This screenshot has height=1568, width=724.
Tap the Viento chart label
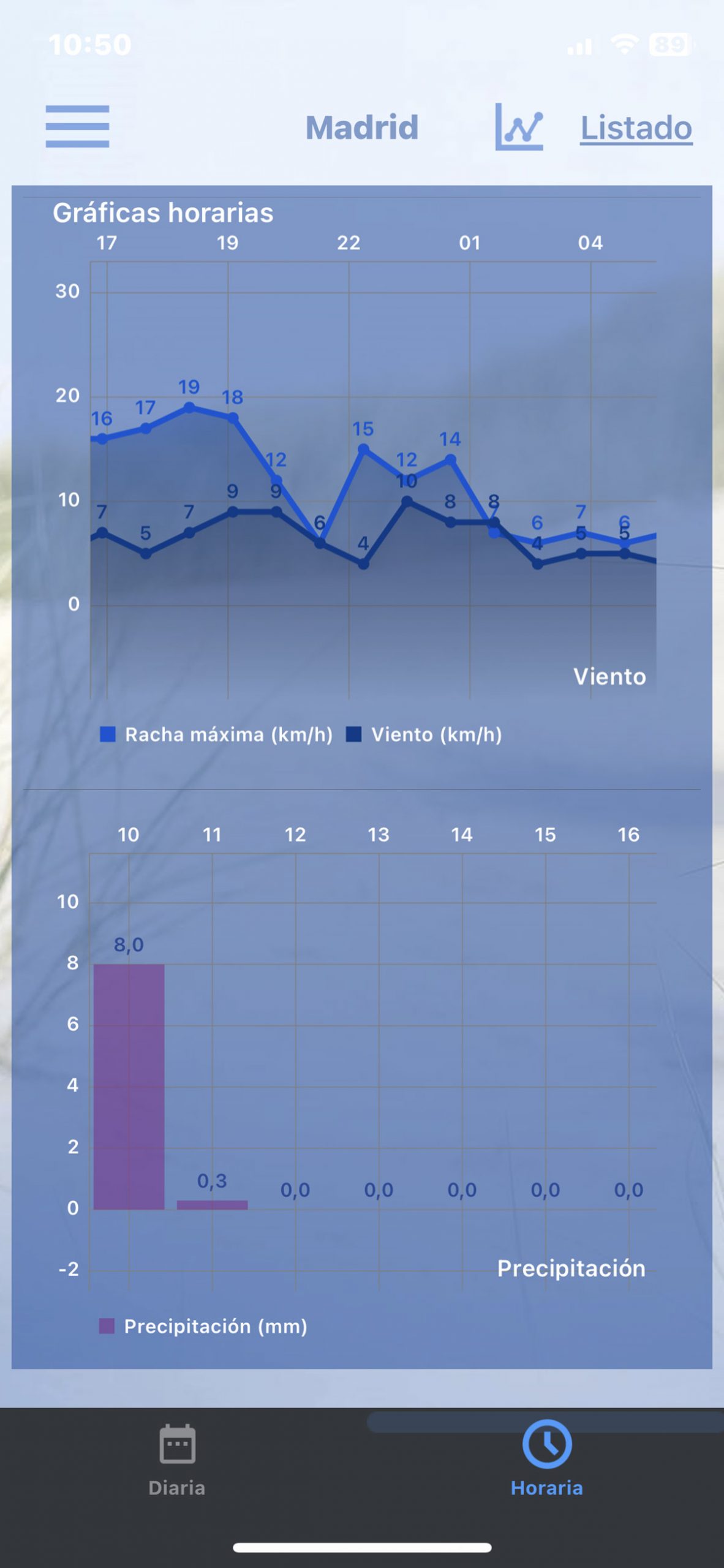(x=609, y=678)
